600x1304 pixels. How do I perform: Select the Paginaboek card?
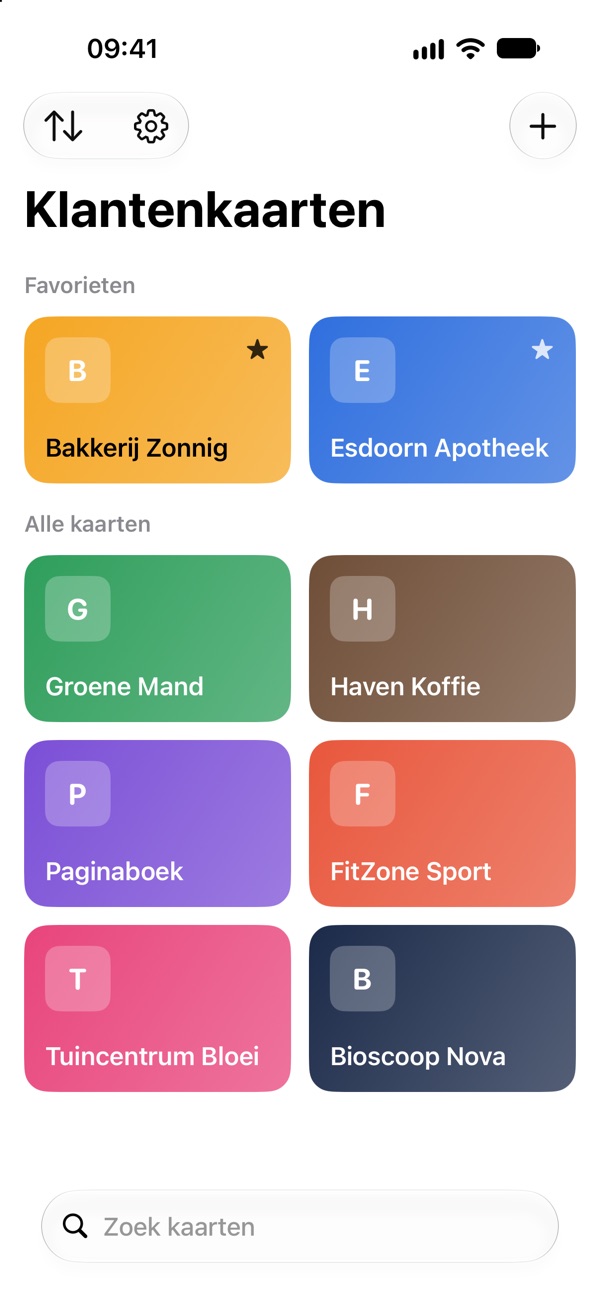point(158,823)
